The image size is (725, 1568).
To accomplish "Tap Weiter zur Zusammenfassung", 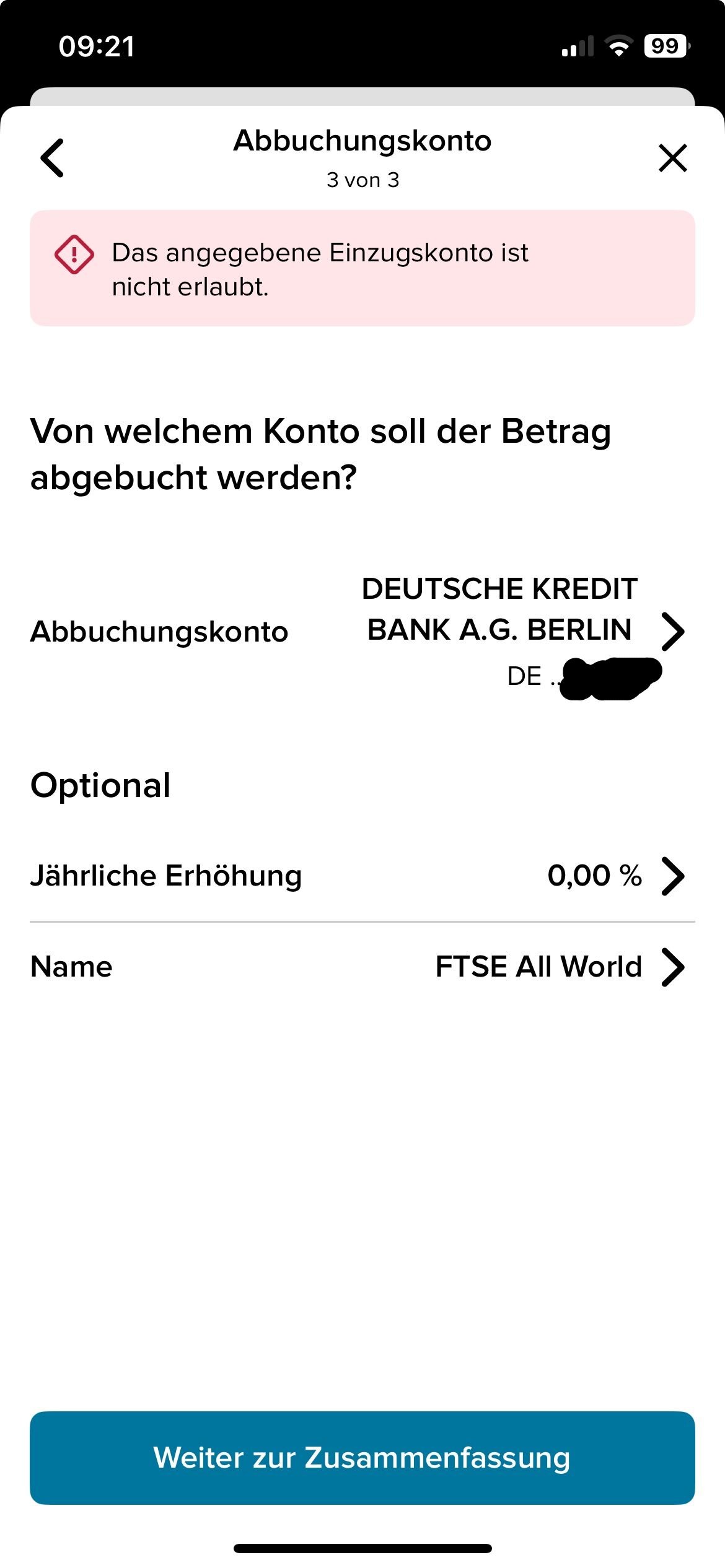I will click(362, 1458).
